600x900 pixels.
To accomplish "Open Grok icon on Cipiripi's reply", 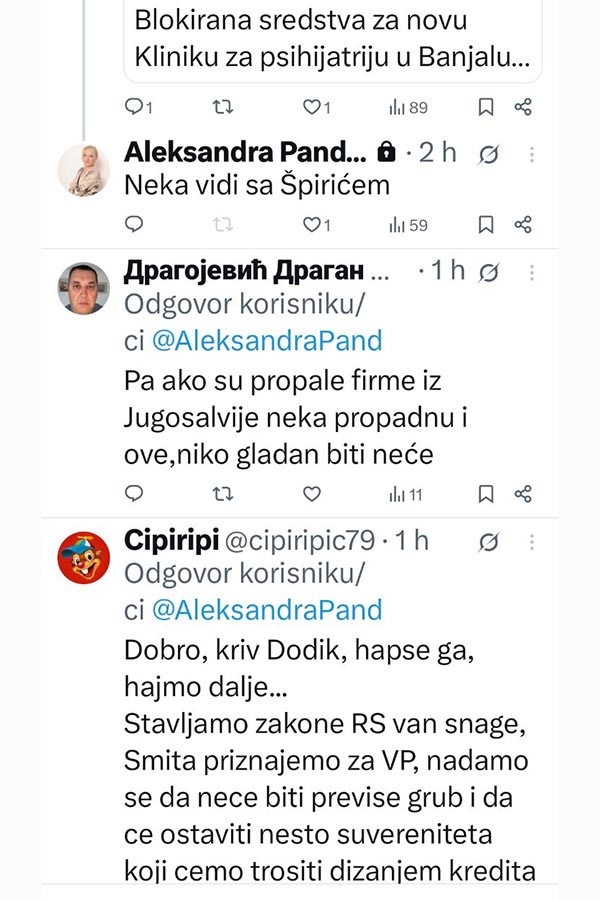I will [x=489, y=542].
